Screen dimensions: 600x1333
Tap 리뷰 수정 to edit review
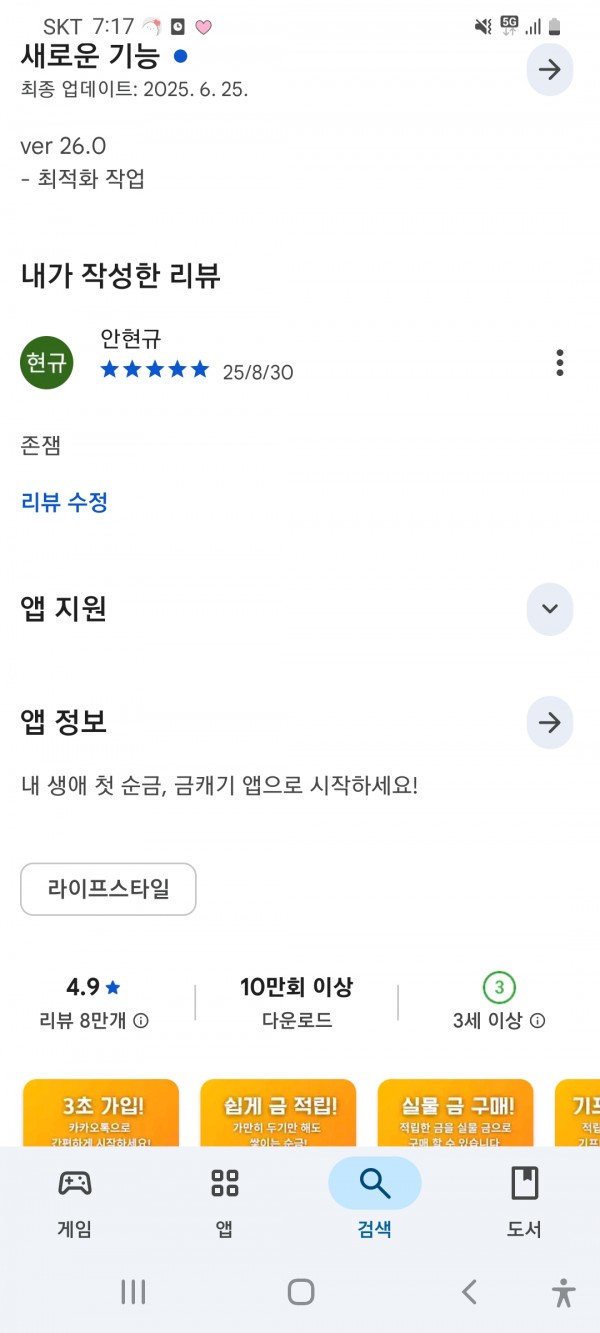64,502
